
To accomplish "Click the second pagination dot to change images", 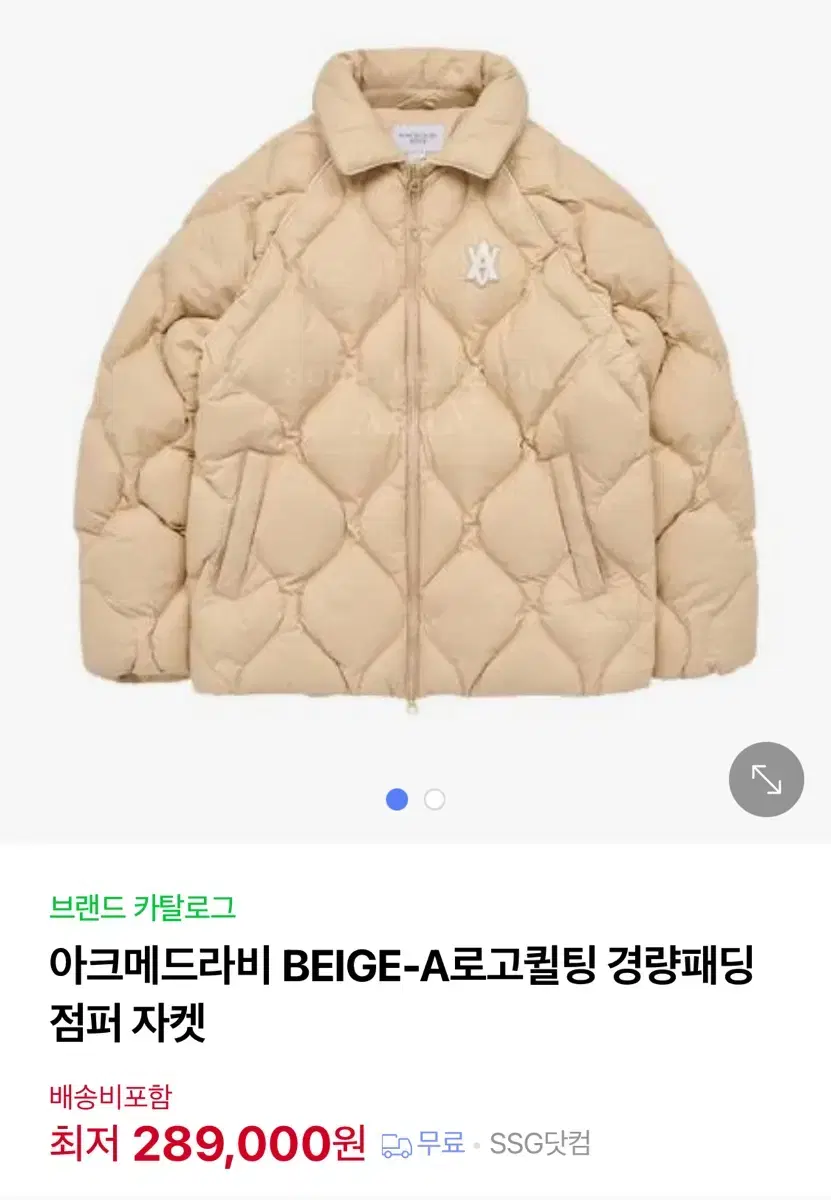I will (432, 801).
